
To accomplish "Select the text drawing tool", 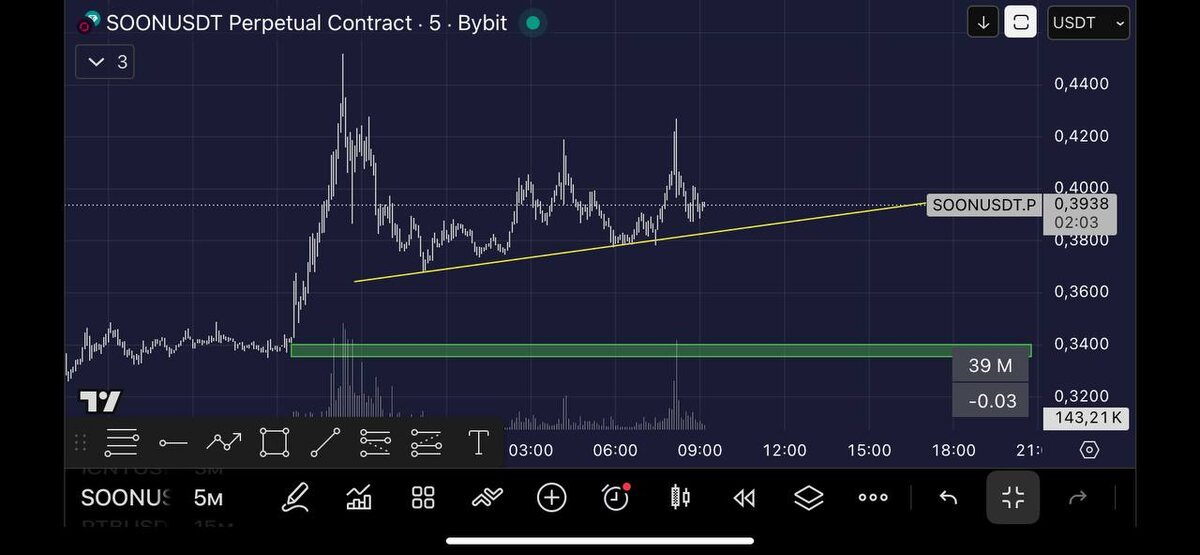I will [x=478, y=441].
